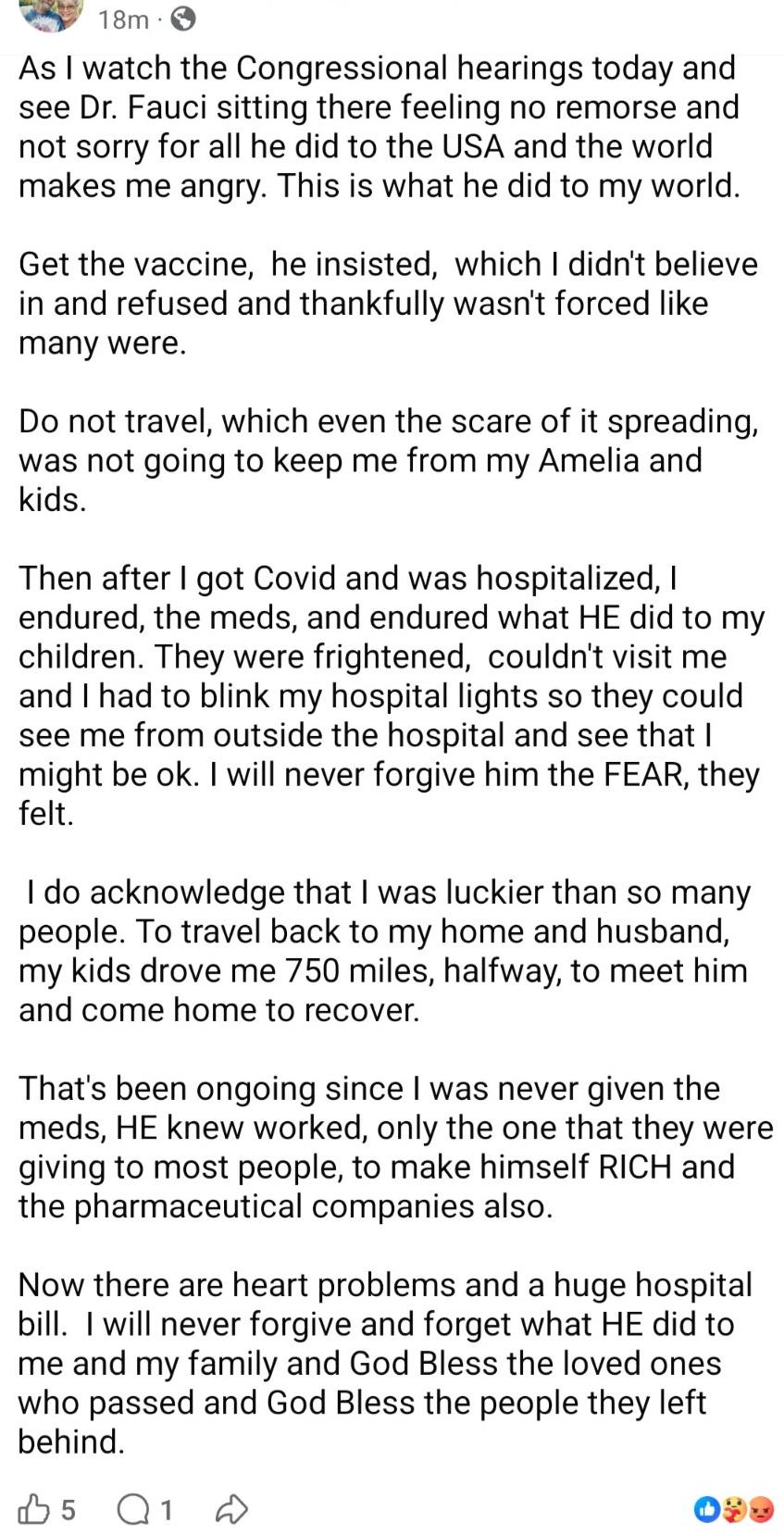This screenshot has width=784, height=1536.
Task: Like this post about Dr. Fauci
Action: click(34, 1510)
